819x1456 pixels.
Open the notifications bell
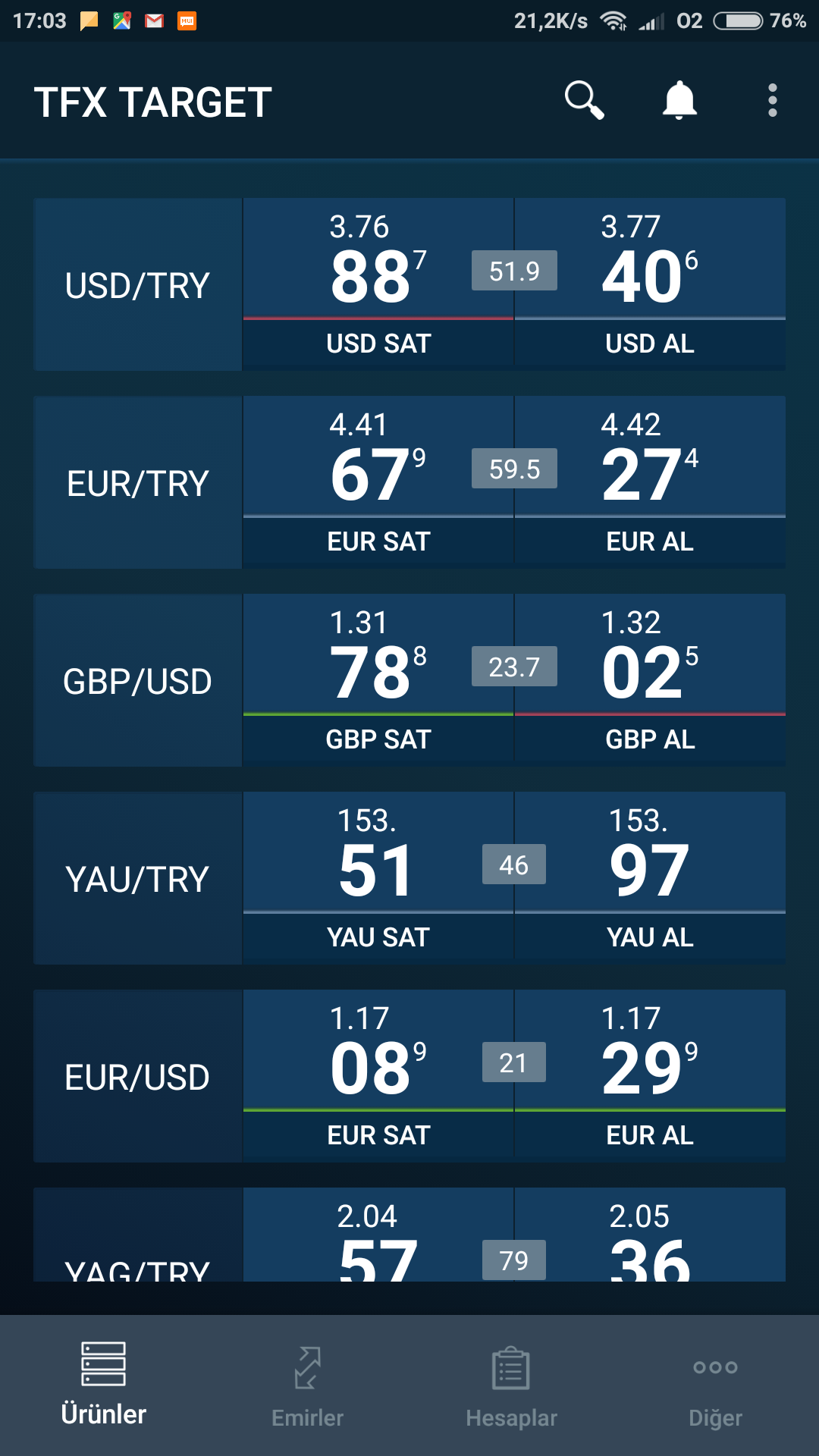point(679,100)
